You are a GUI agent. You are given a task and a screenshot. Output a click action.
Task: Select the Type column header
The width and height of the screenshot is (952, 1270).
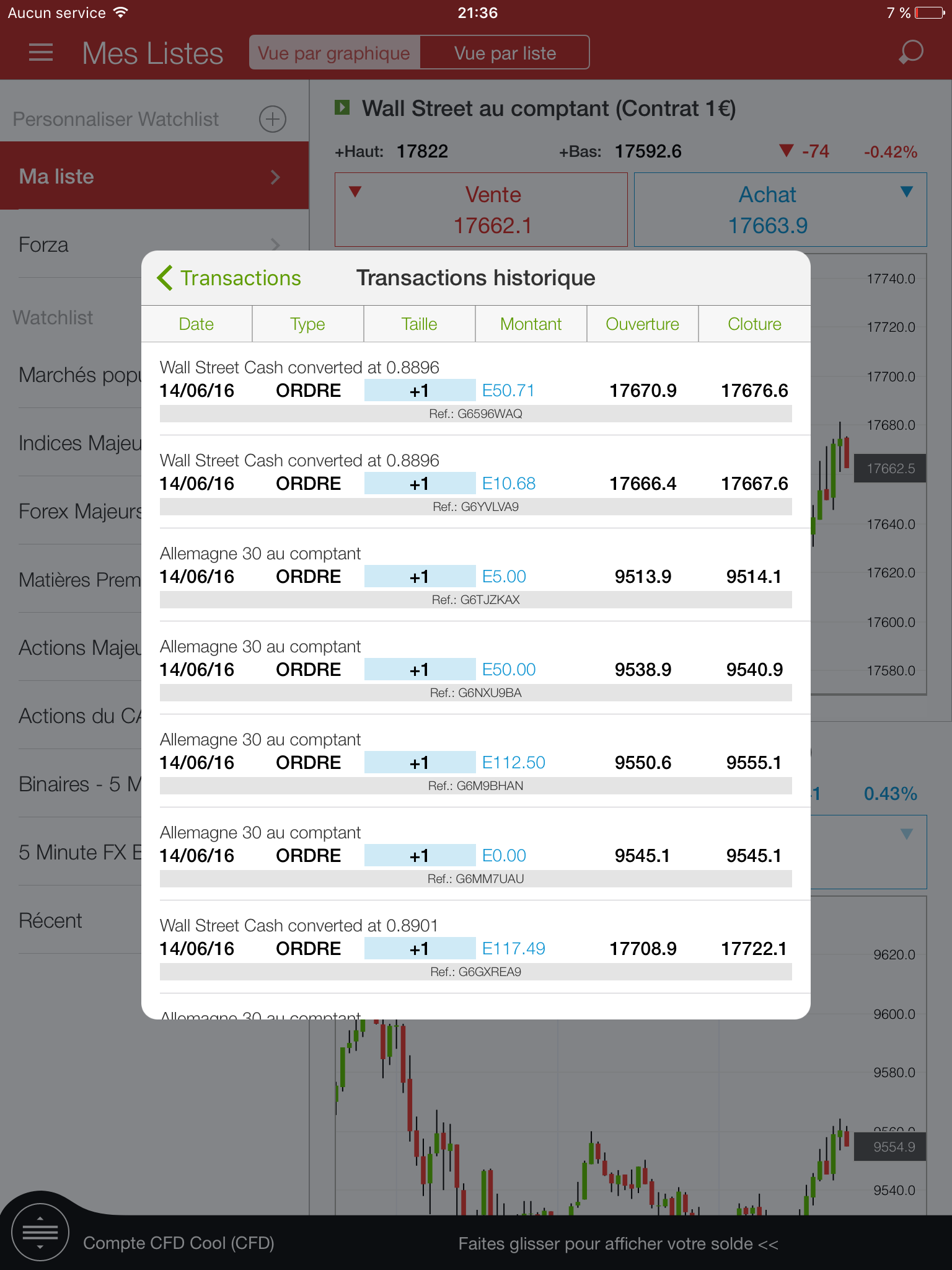coord(308,324)
